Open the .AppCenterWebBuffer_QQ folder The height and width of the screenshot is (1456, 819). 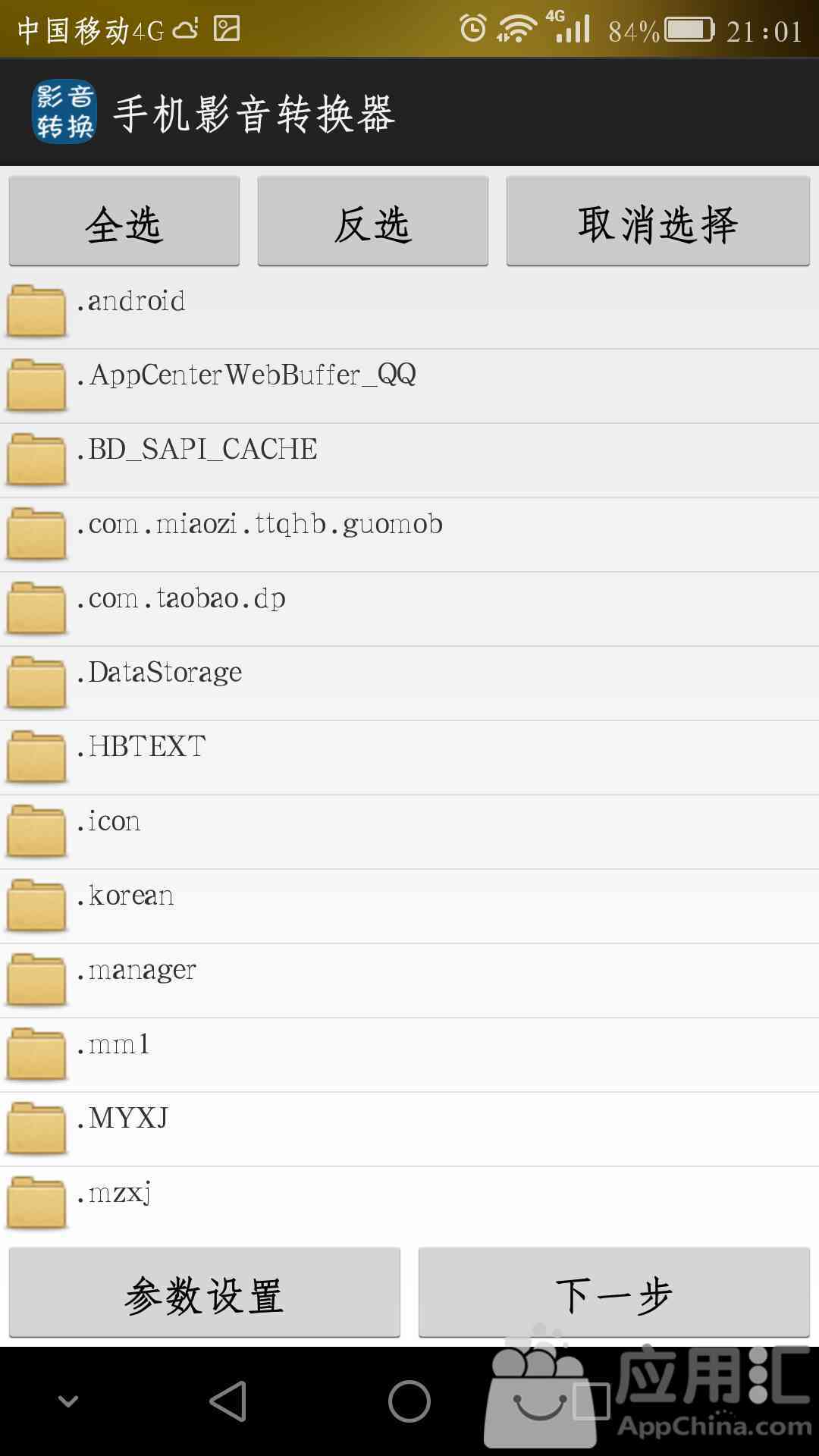point(409,386)
